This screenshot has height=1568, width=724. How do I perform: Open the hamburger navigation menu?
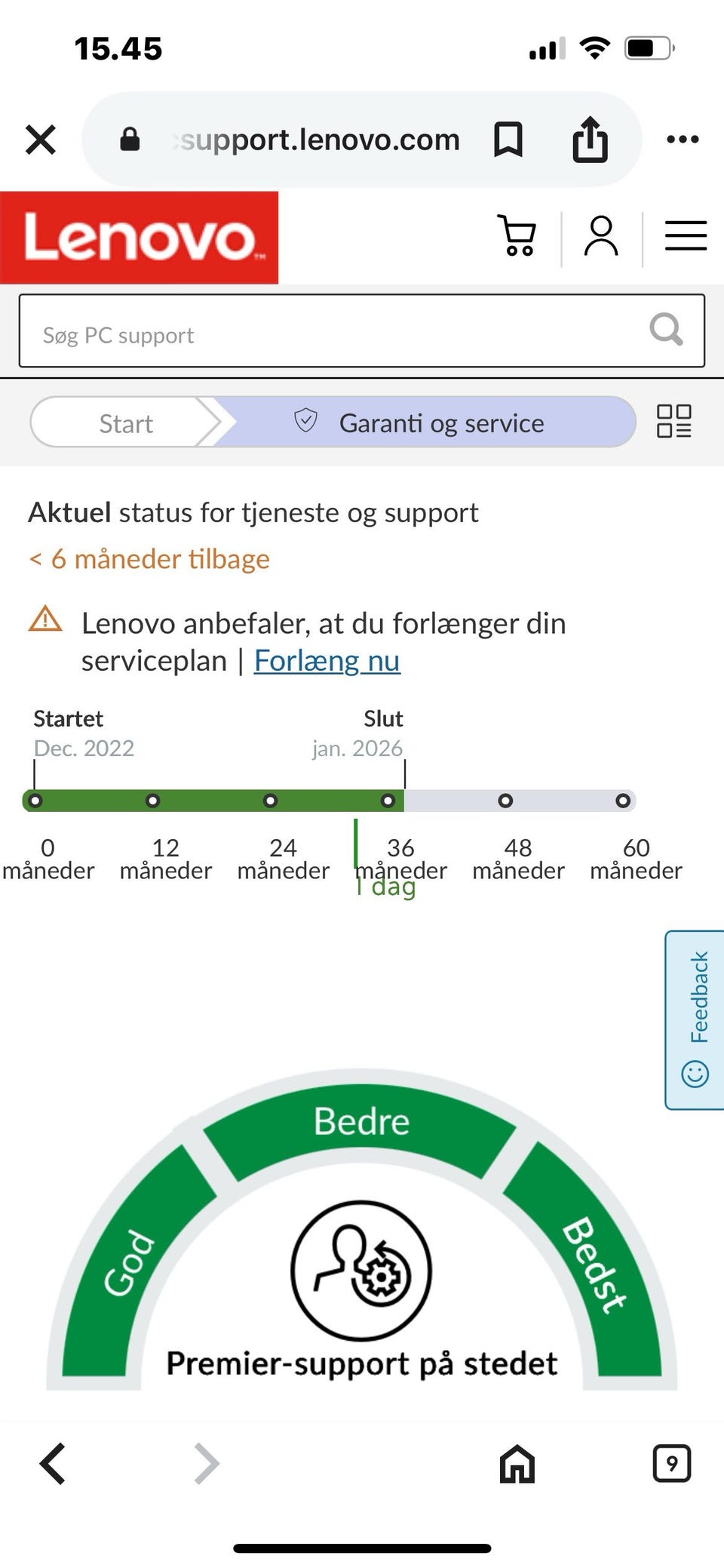tap(685, 235)
